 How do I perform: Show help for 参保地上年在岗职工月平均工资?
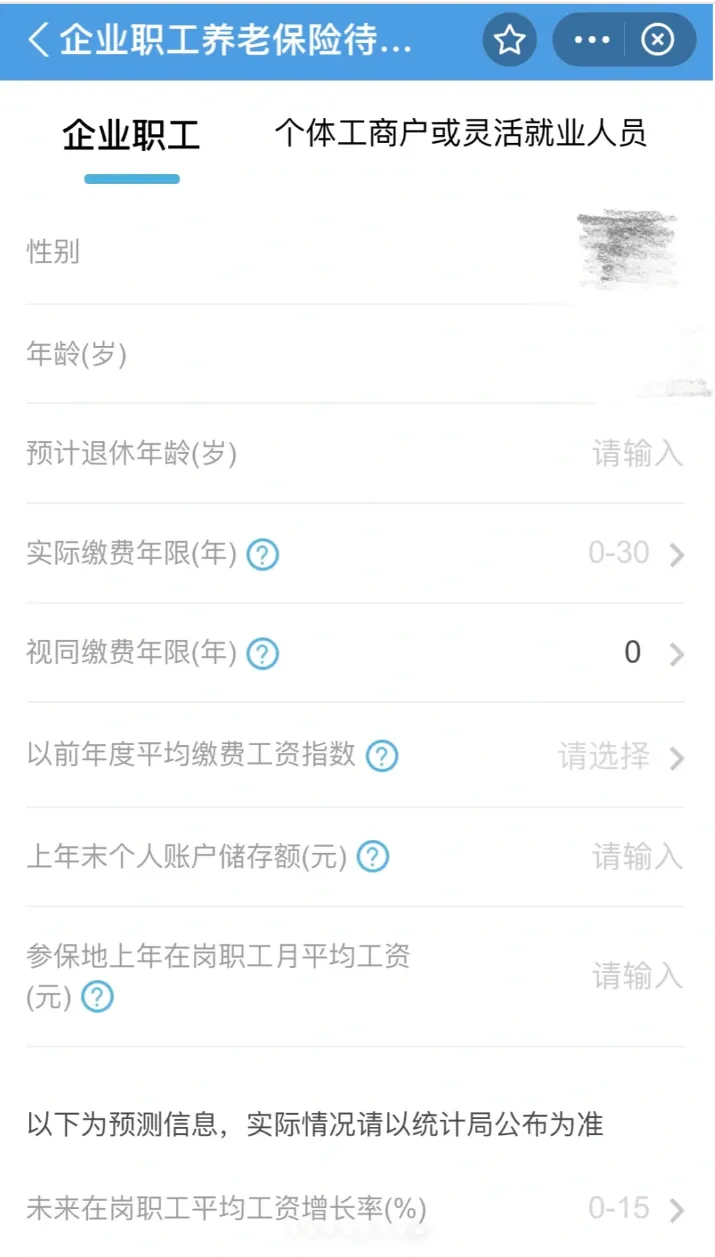pyautogui.click(x=97, y=997)
